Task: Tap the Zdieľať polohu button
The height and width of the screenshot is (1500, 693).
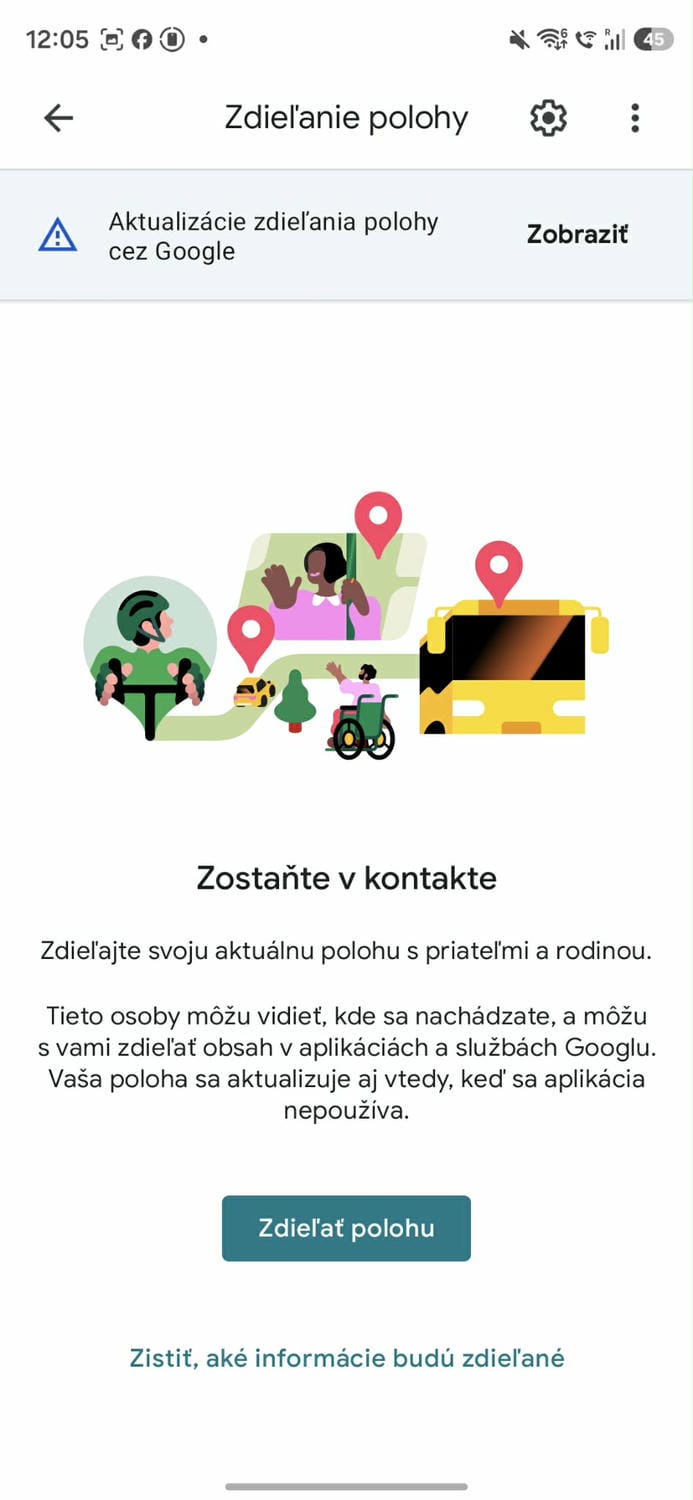Action: (346, 1228)
